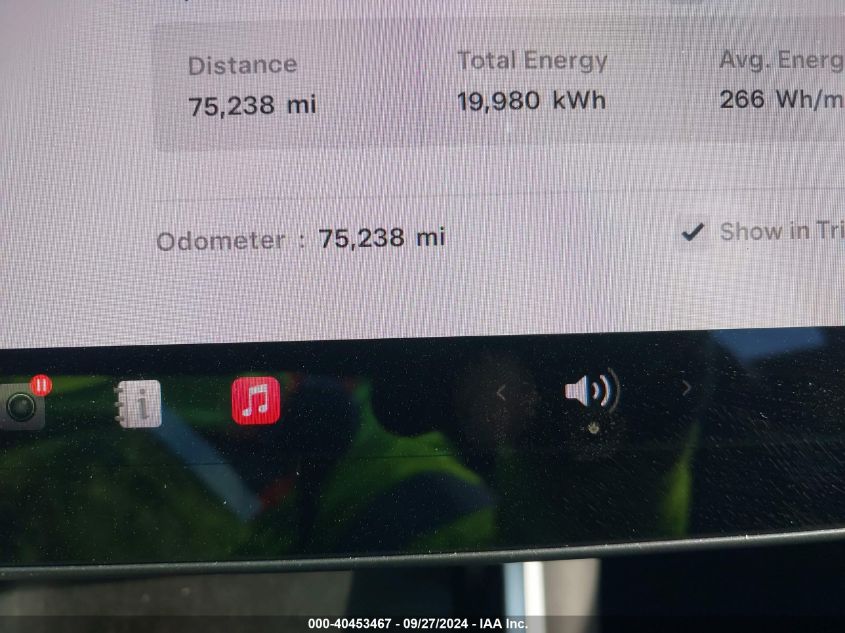Tap the speaker volume icon
Image resolution: width=845 pixels, height=633 pixels.
point(591,390)
